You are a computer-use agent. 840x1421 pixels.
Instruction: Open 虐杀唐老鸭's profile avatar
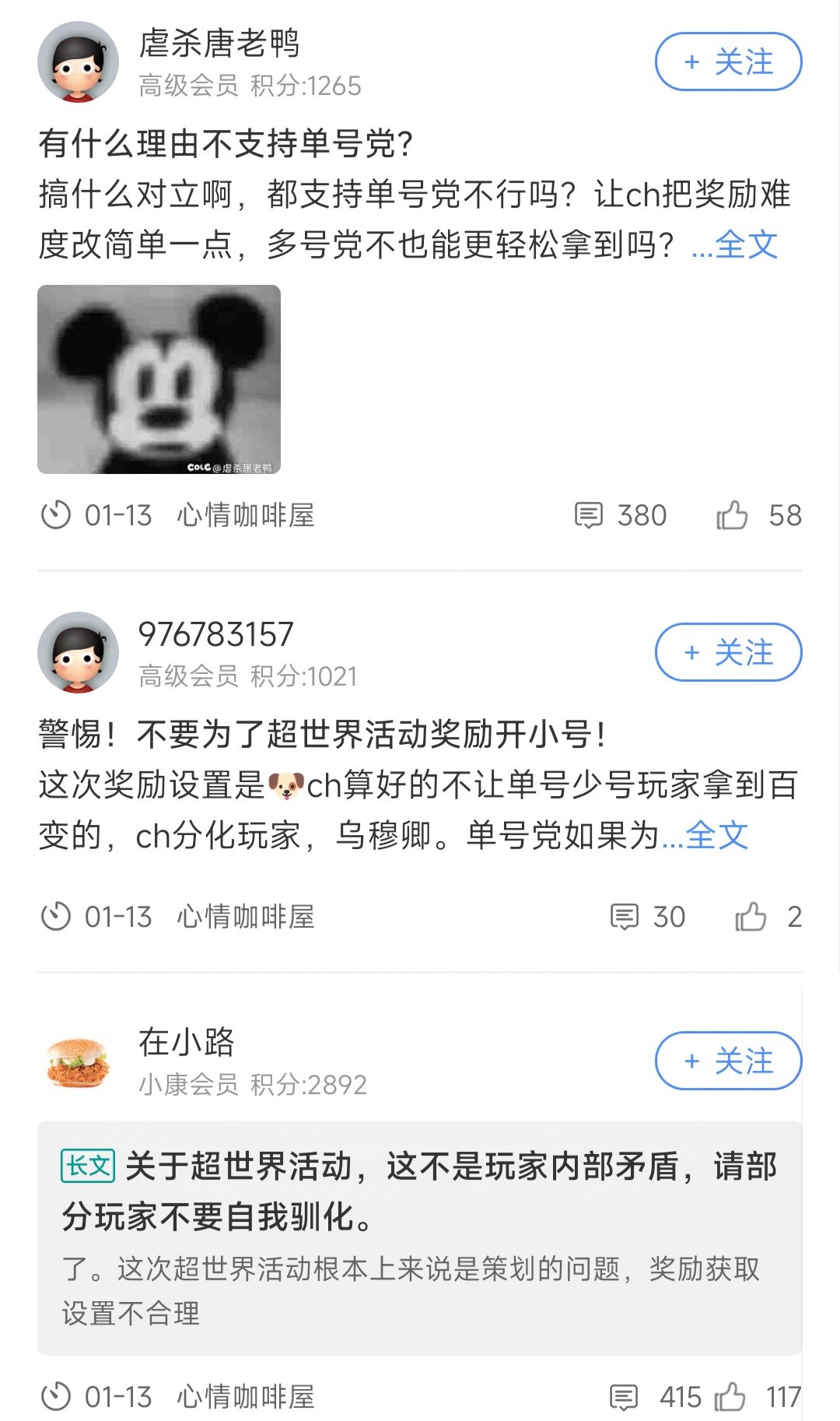point(78,61)
